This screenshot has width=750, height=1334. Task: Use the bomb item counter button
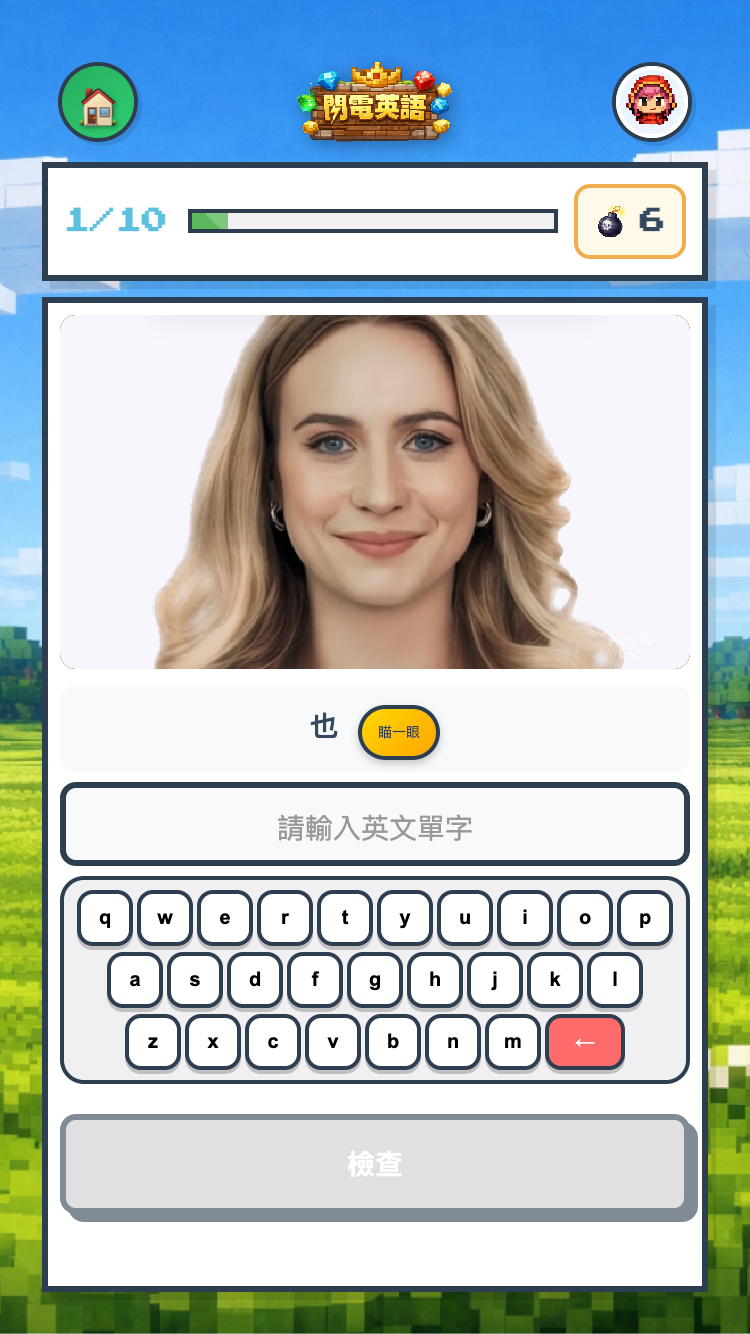[630, 221]
